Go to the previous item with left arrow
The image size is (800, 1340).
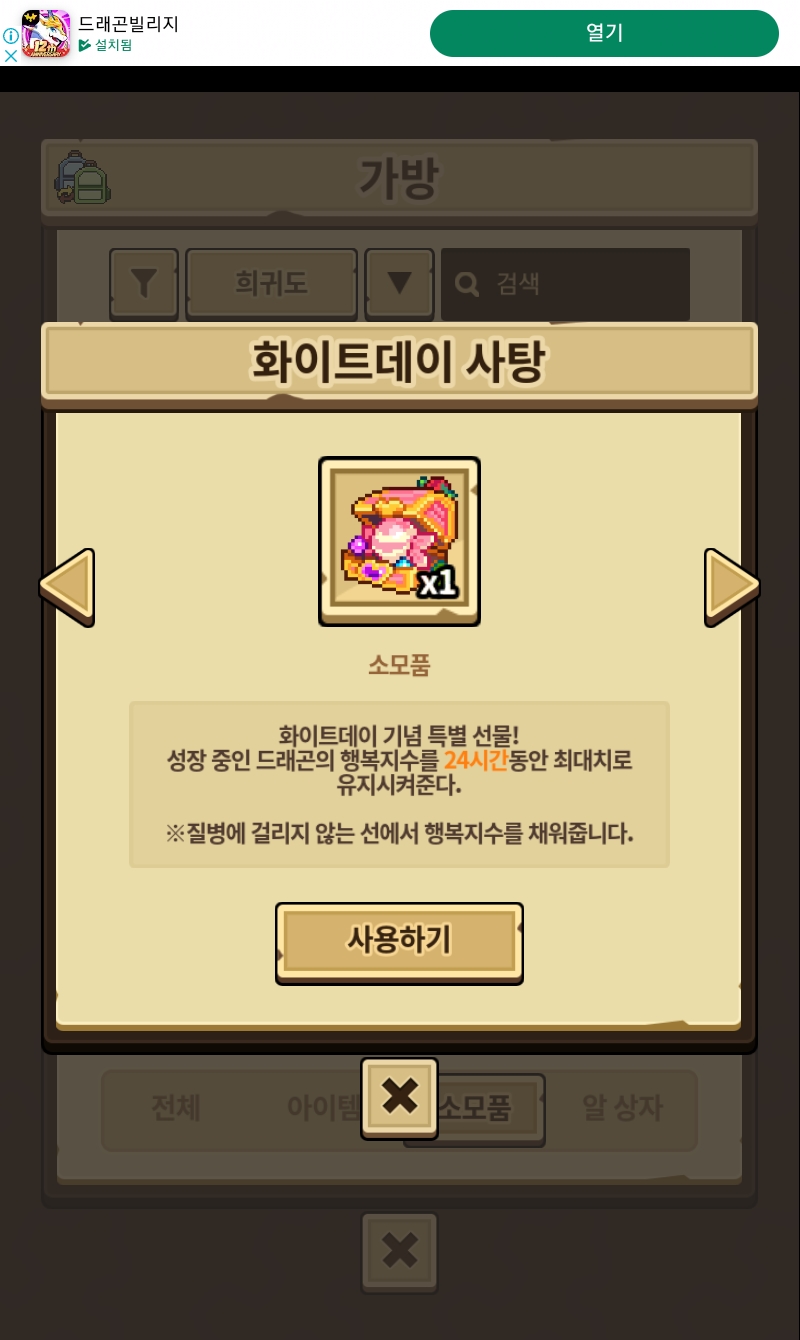pos(67,586)
